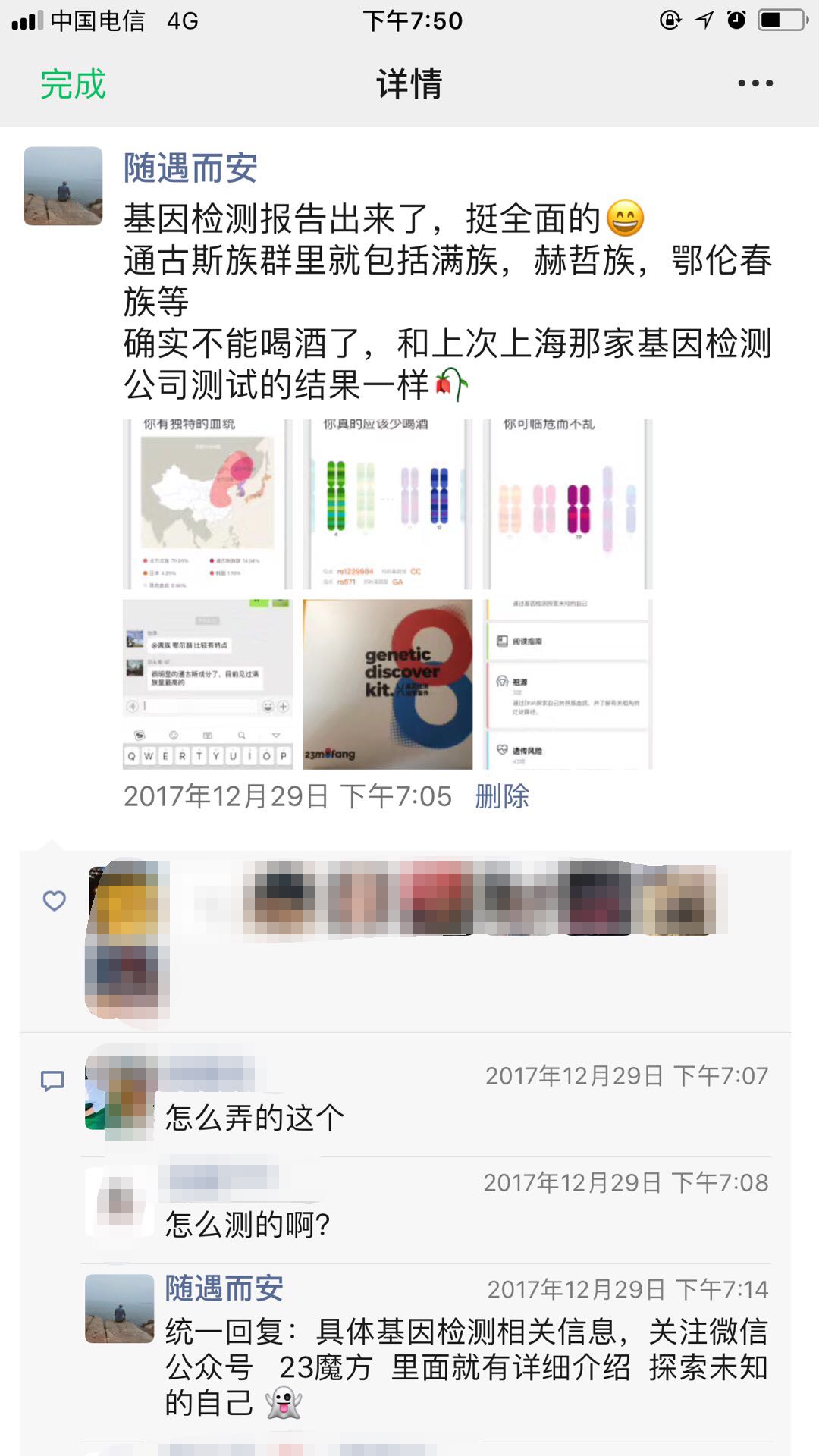
Task: Open the 随遇而安 name link on post
Action: [x=190, y=168]
